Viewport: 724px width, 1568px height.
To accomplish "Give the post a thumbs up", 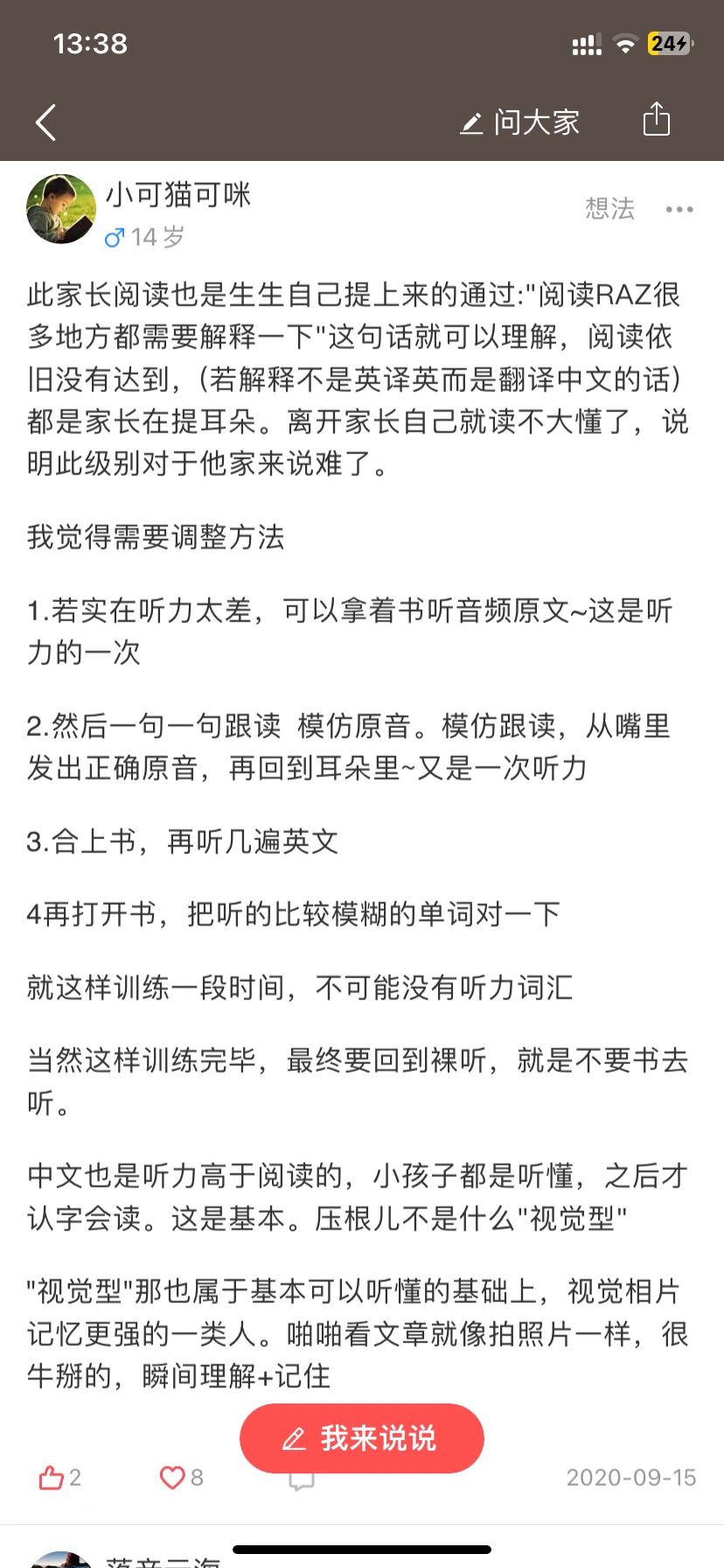I will 52,1478.
